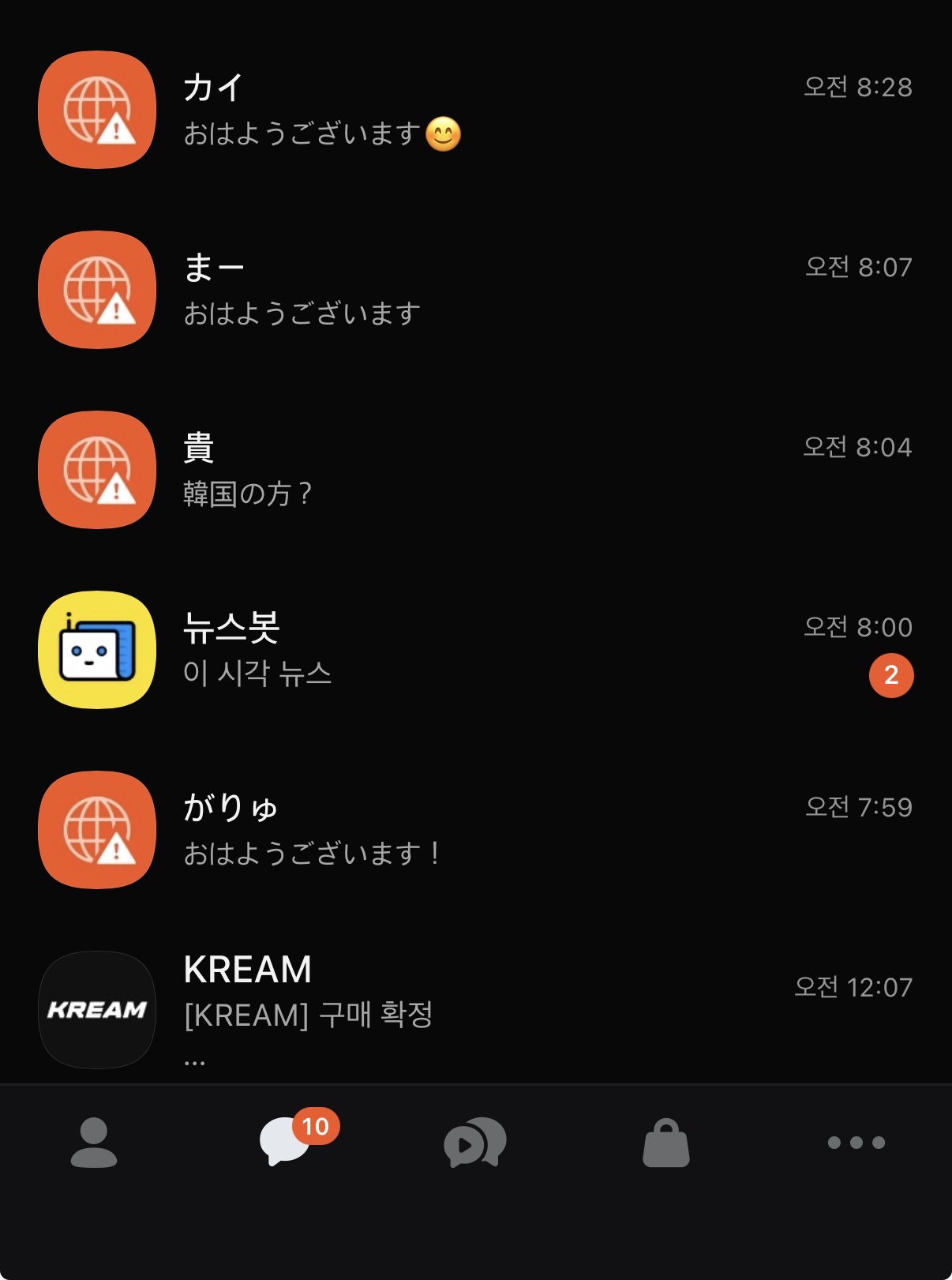
Task: Open the chat with カイ
Action: tap(474, 110)
